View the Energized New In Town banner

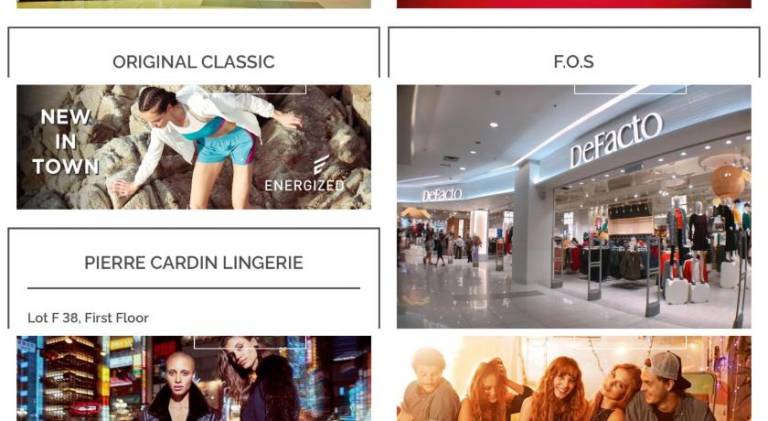tap(193, 147)
